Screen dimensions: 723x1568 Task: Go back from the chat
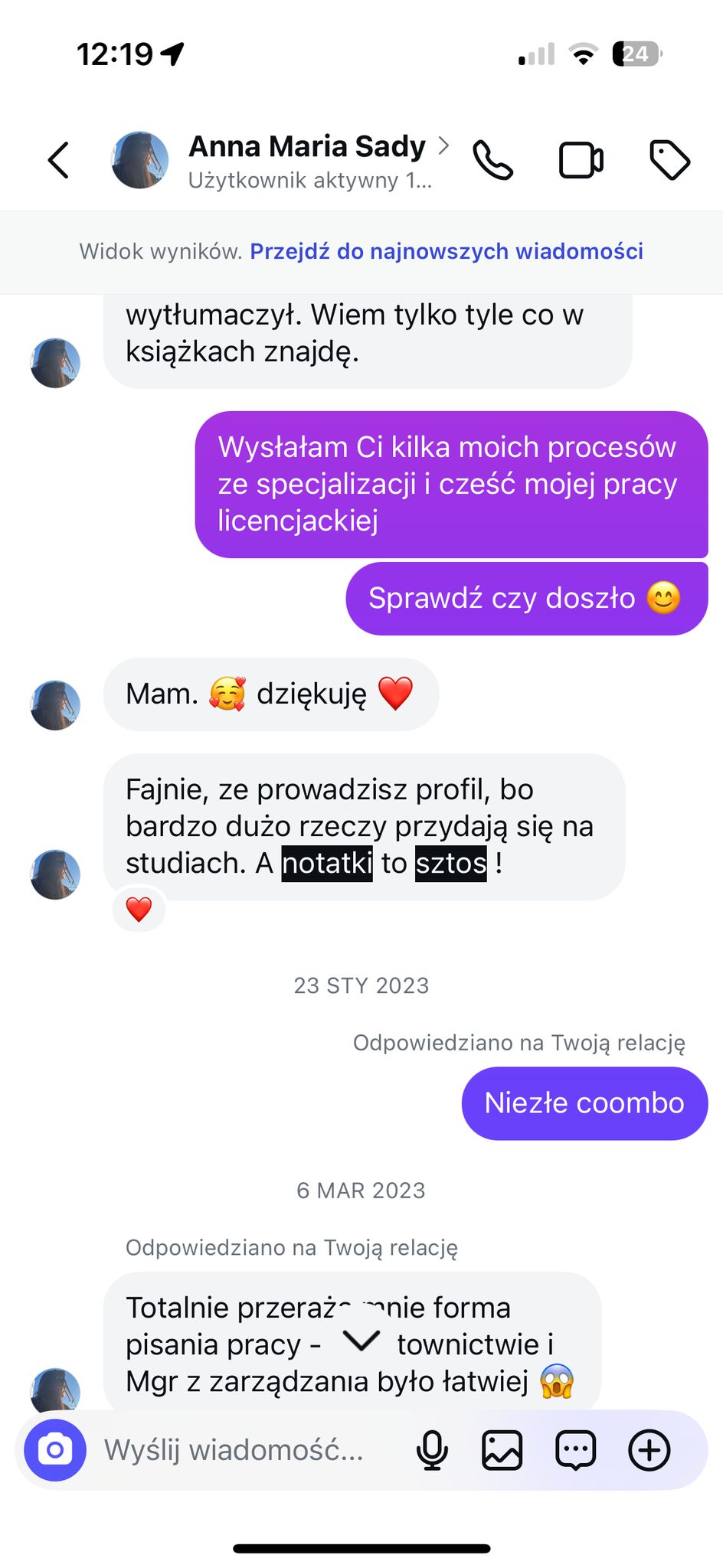click(59, 160)
